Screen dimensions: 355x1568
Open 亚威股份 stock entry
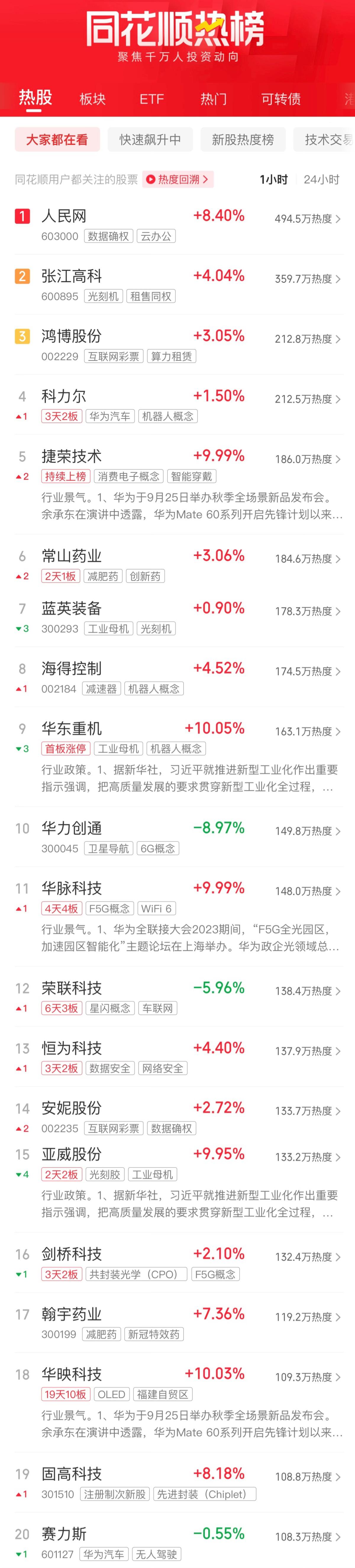click(71, 1155)
